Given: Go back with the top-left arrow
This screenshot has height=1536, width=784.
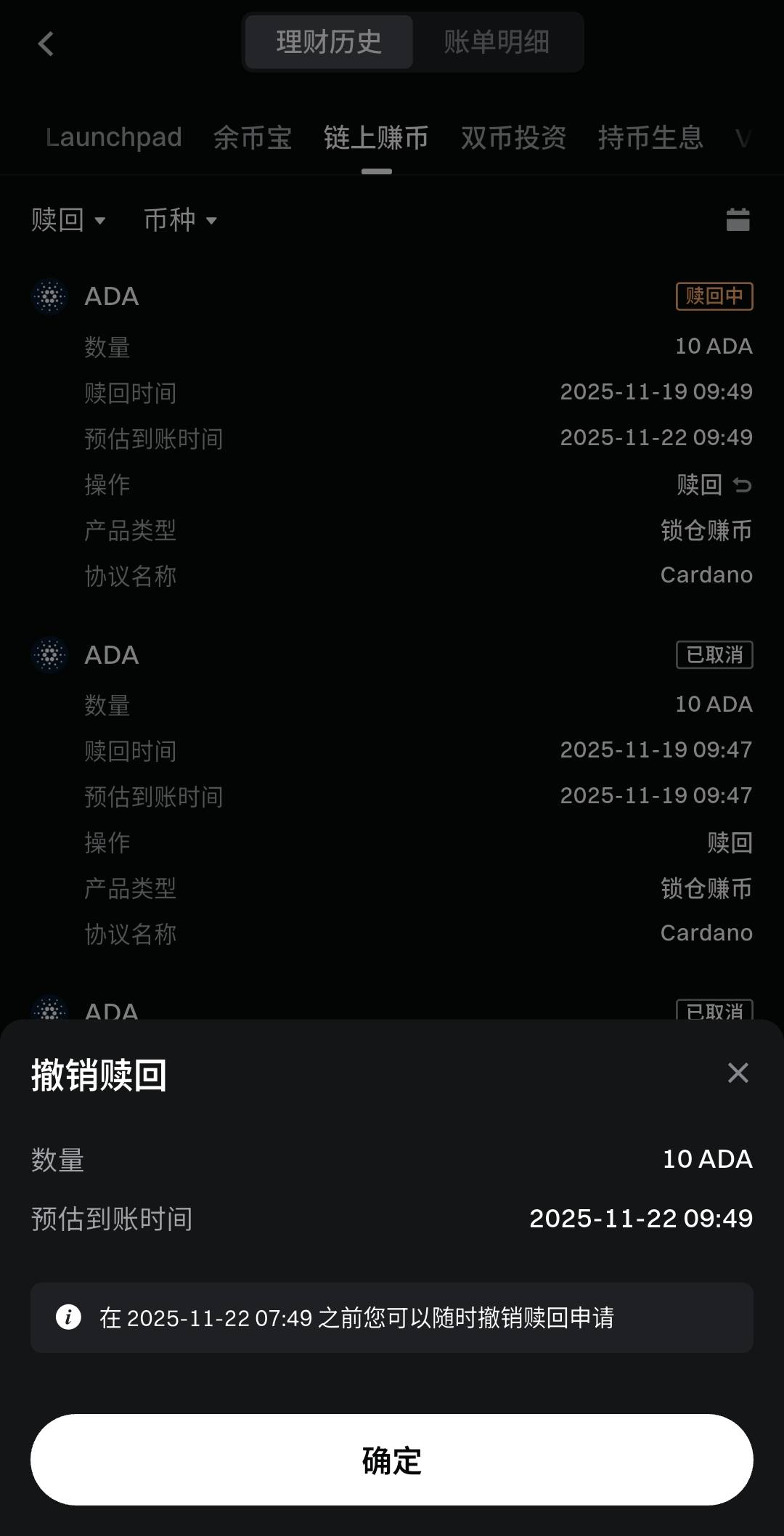Looking at the screenshot, I should (46, 44).
